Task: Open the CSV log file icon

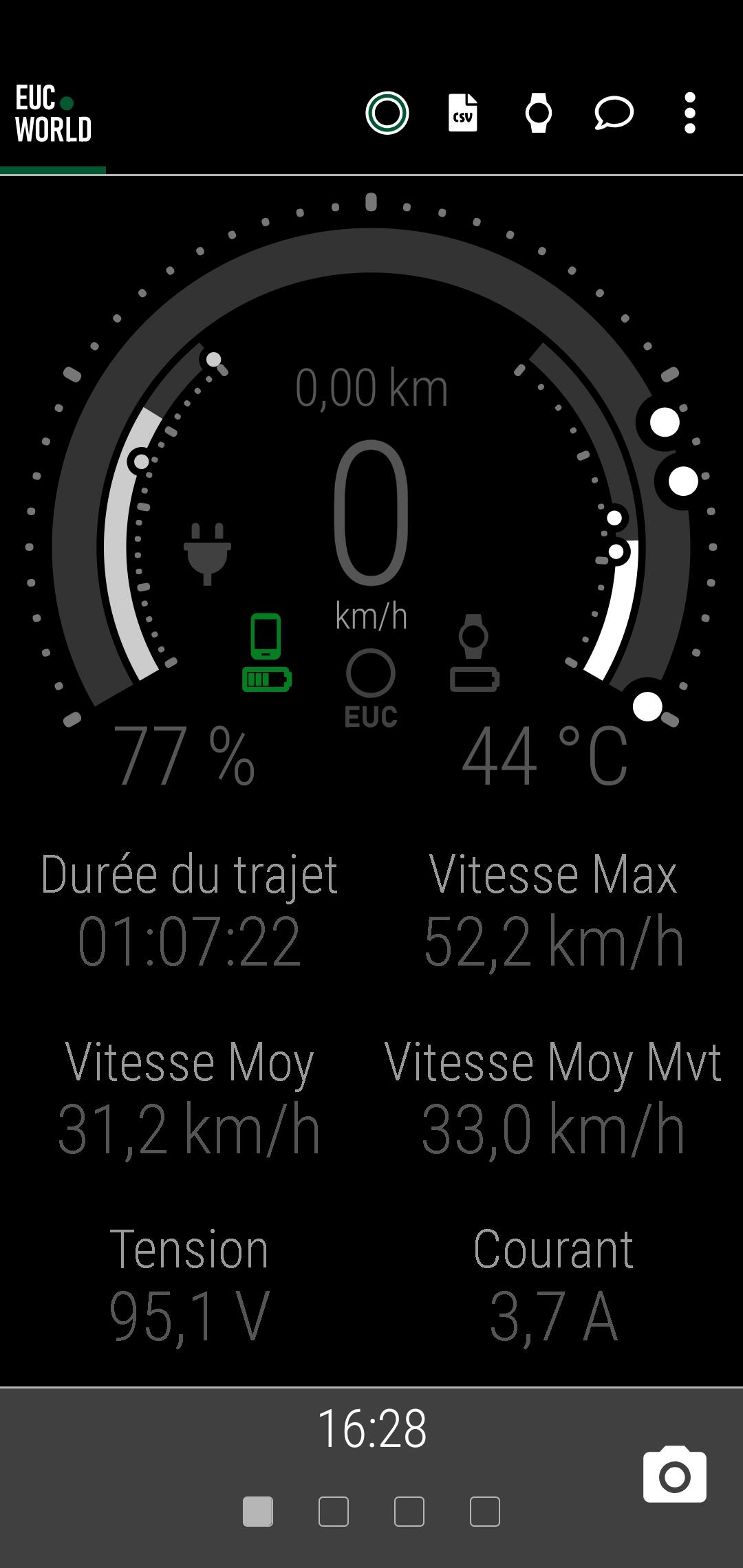Action: click(463, 113)
